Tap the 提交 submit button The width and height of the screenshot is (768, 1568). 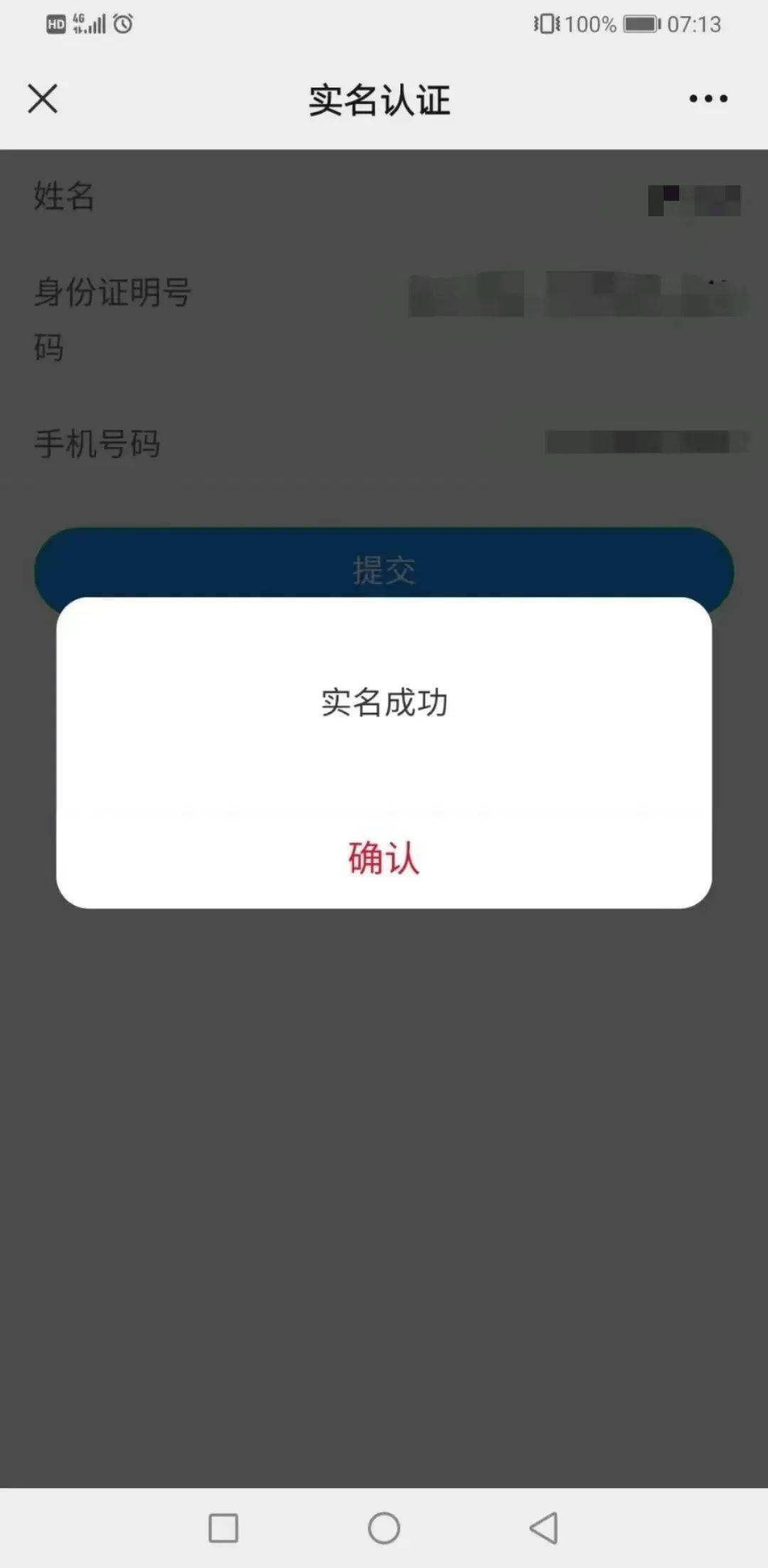[x=384, y=571]
